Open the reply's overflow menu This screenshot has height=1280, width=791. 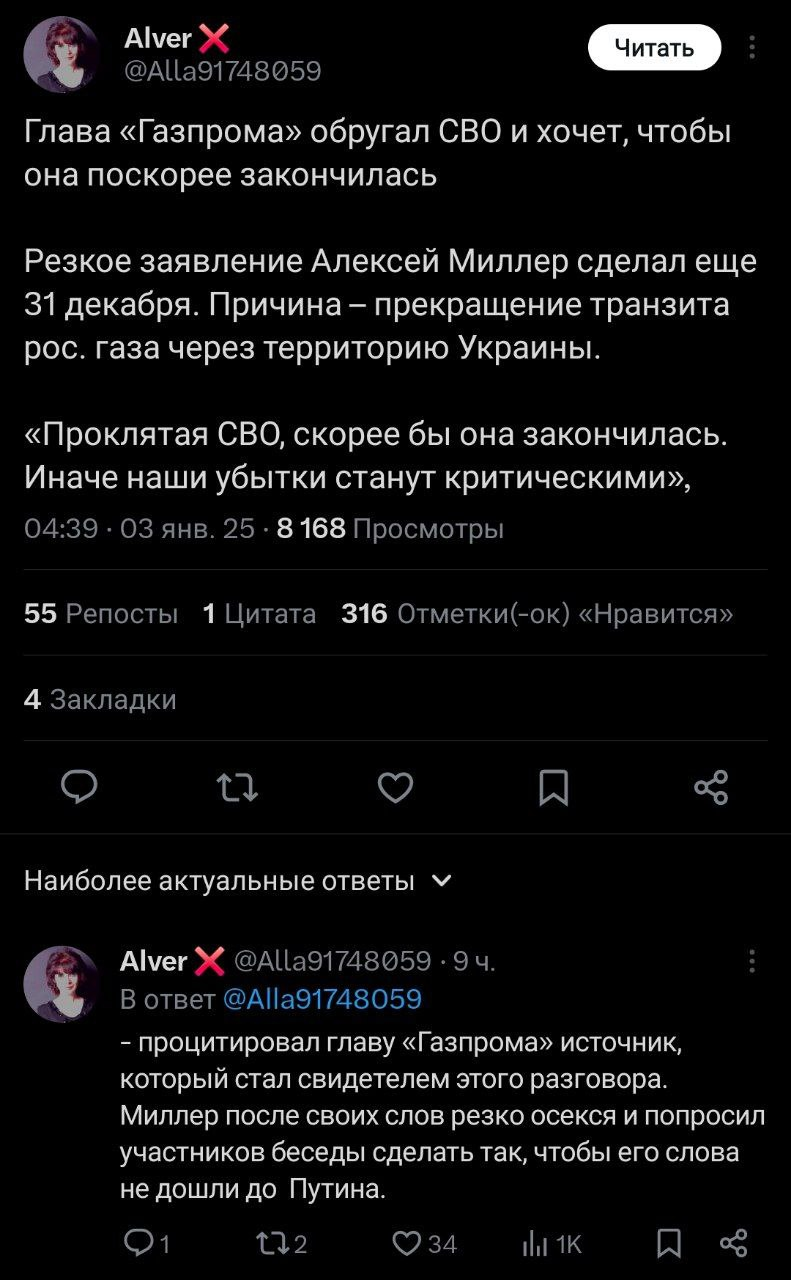[x=752, y=961]
